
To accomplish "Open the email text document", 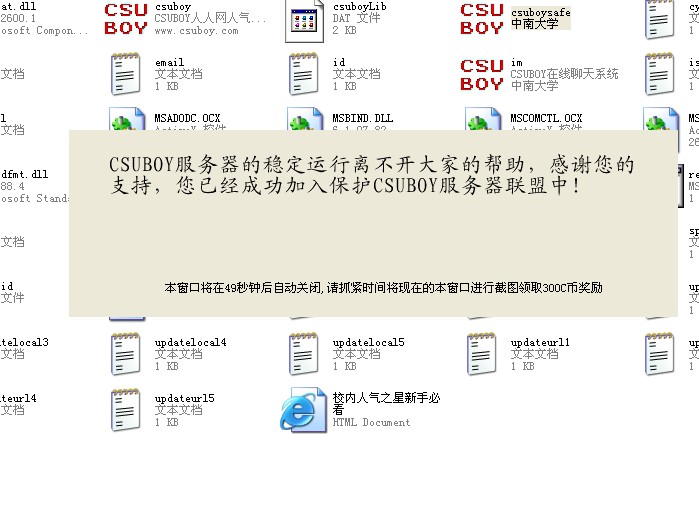I will (125, 74).
